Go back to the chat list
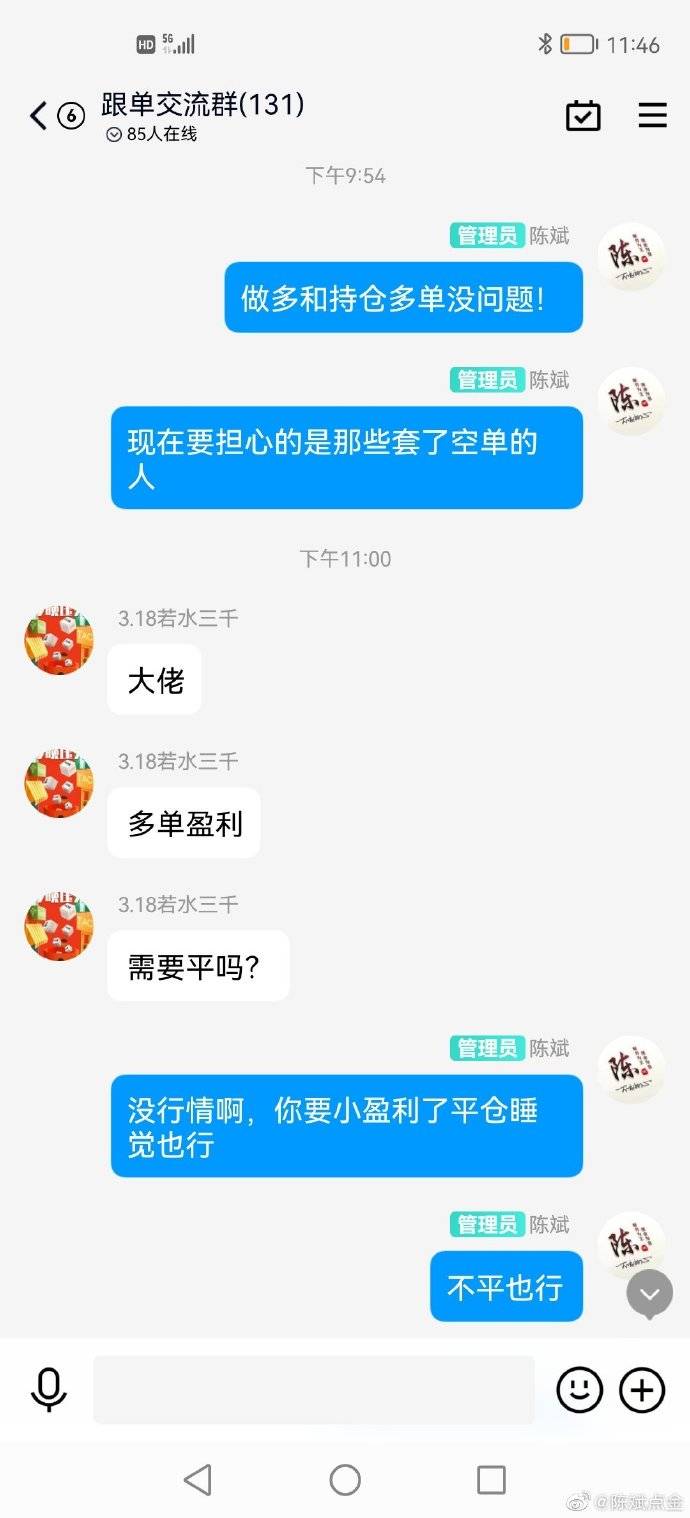Viewport: 690px width, 1518px height. 40,116
